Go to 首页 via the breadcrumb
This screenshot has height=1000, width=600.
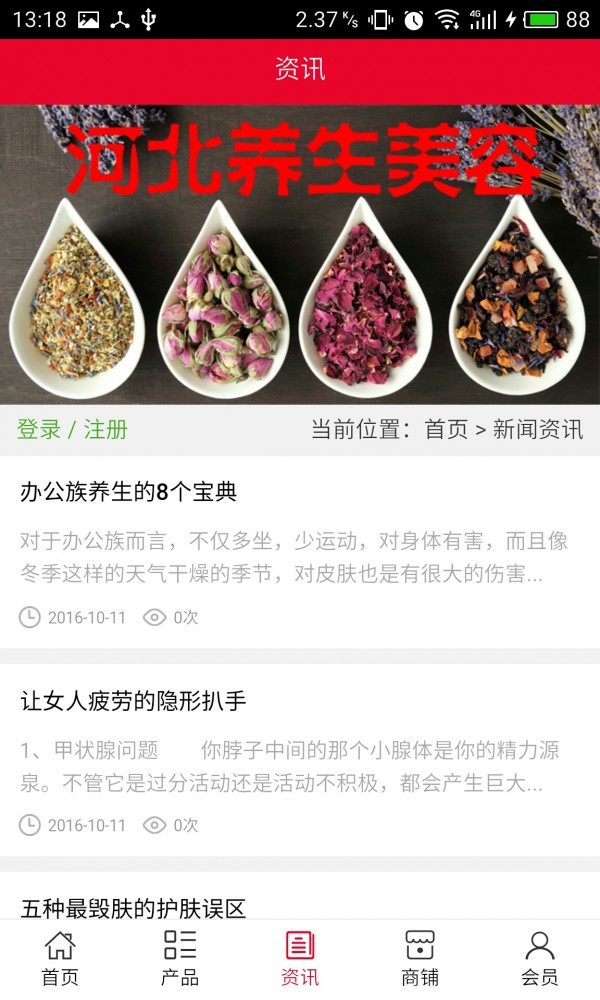pos(446,430)
